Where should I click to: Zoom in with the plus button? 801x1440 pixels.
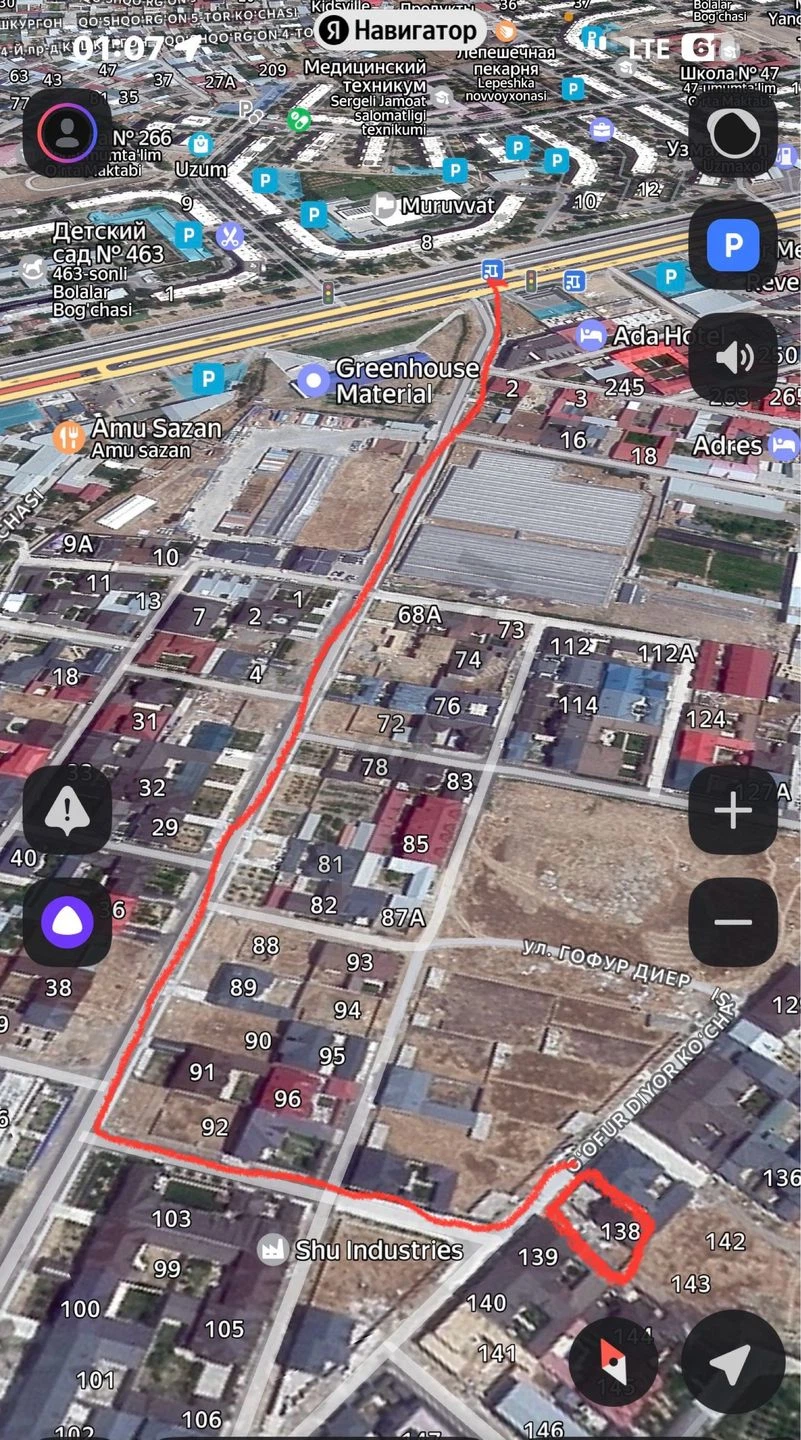733,810
